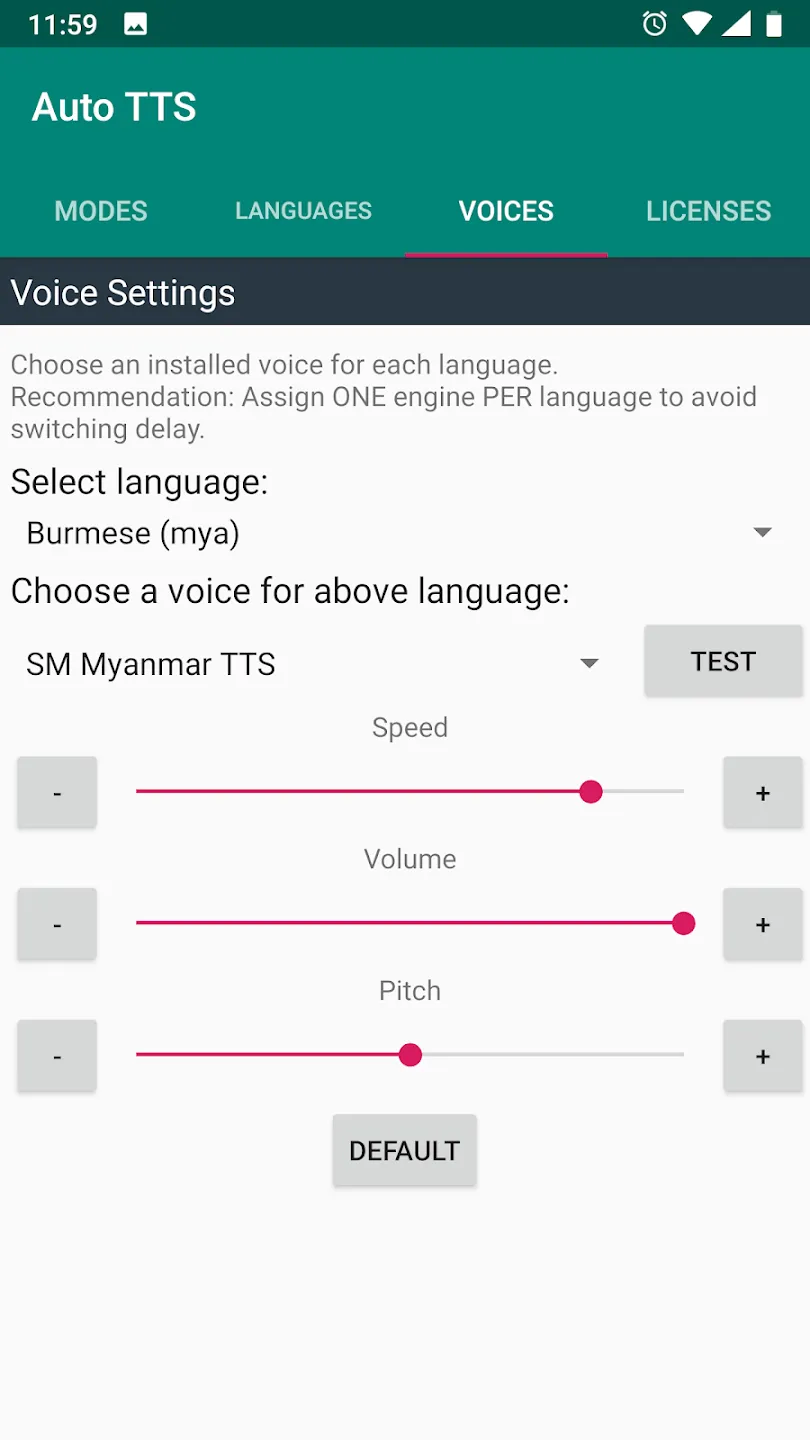Tap the Pitch slider track
Screen dimensions: 810x1440
pos(410,1055)
